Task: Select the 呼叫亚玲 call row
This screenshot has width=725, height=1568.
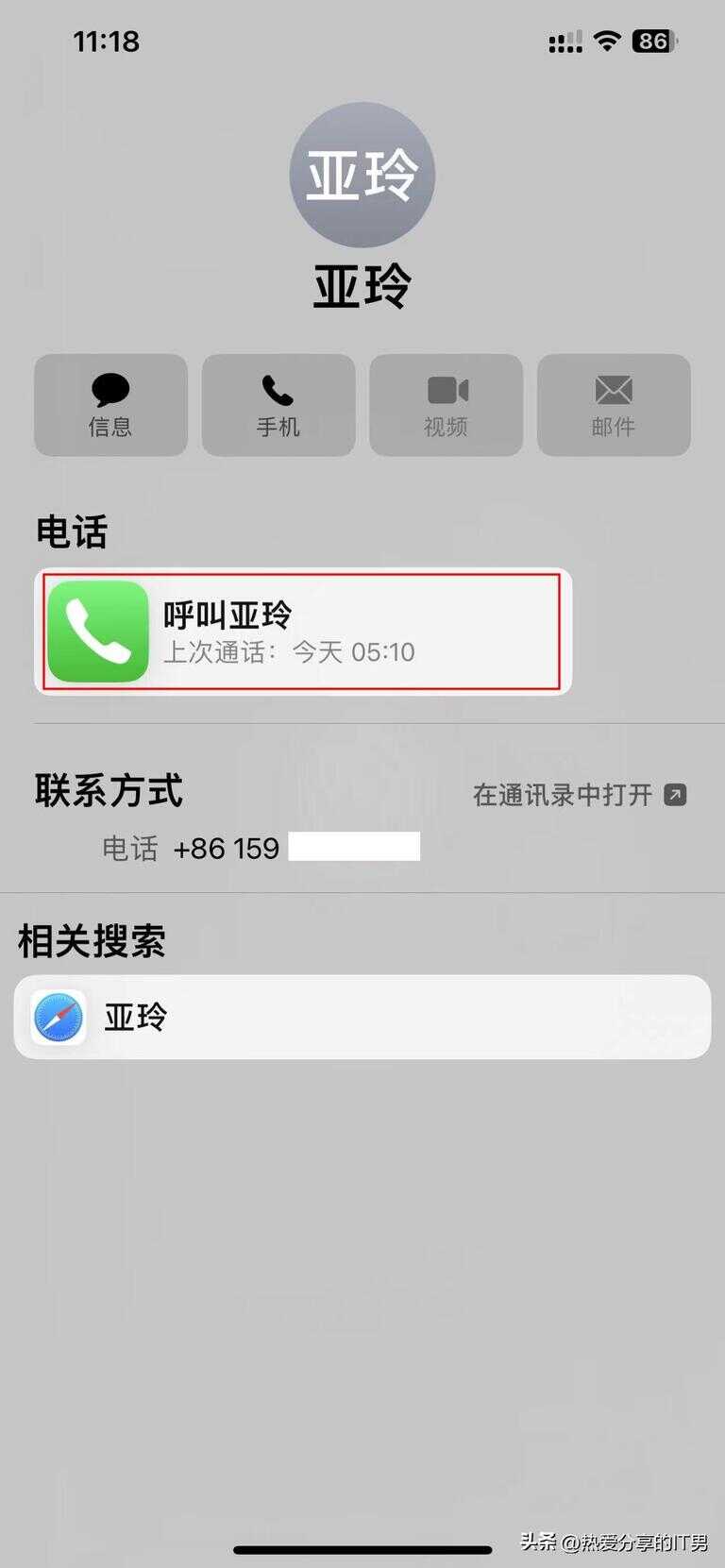Action: tap(302, 632)
